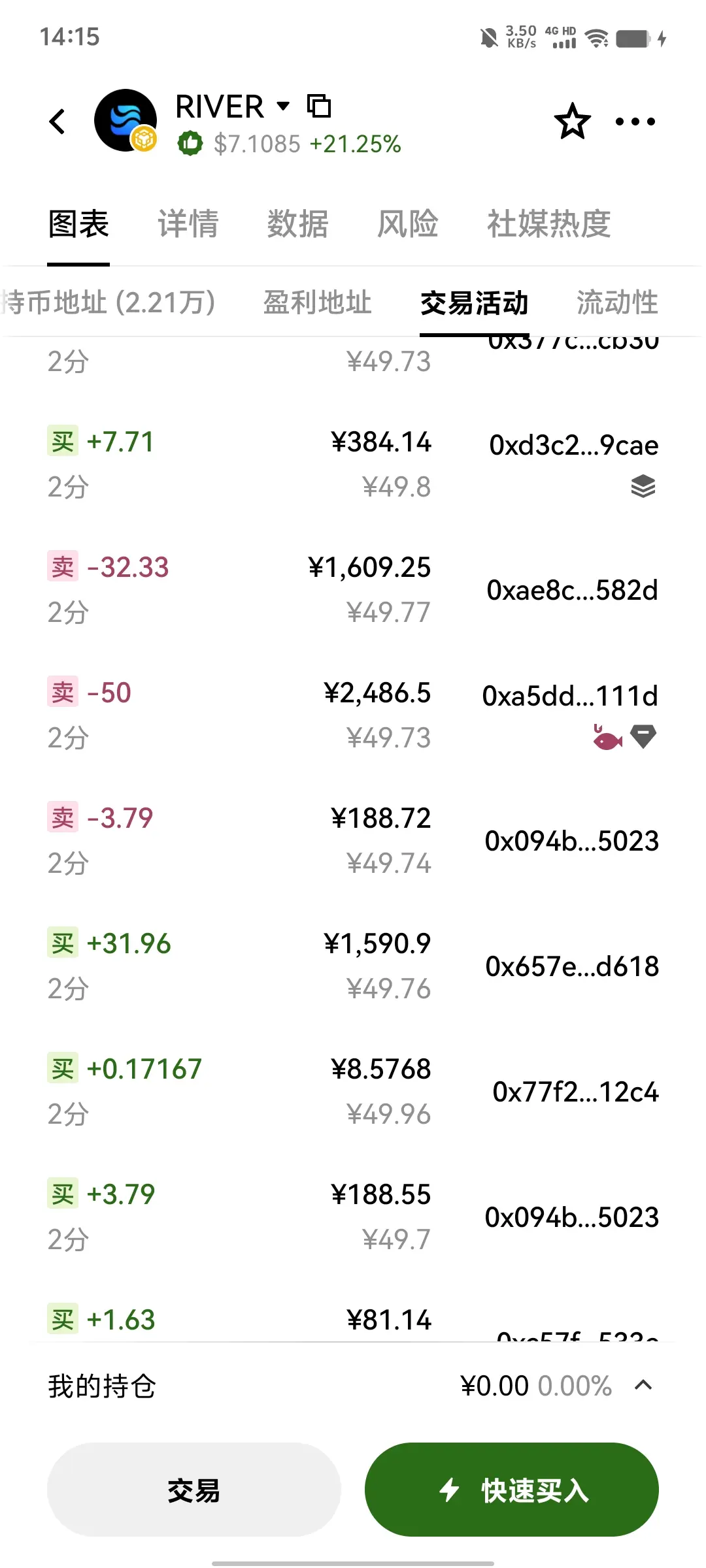706x1568 pixels.
Task: Open the 社媒热度 tab
Action: click(x=548, y=224)
